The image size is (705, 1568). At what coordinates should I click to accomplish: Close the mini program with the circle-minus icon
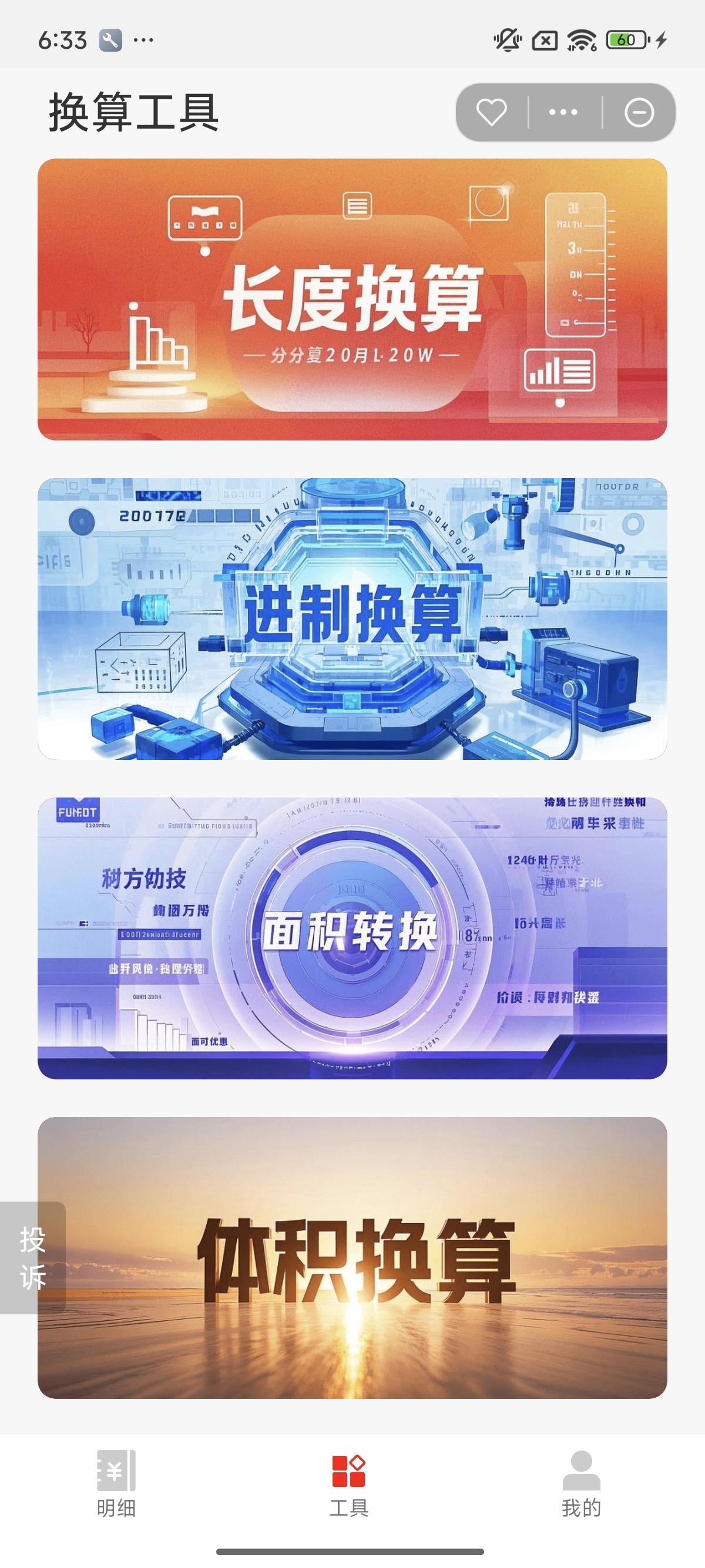click(639, 113)
